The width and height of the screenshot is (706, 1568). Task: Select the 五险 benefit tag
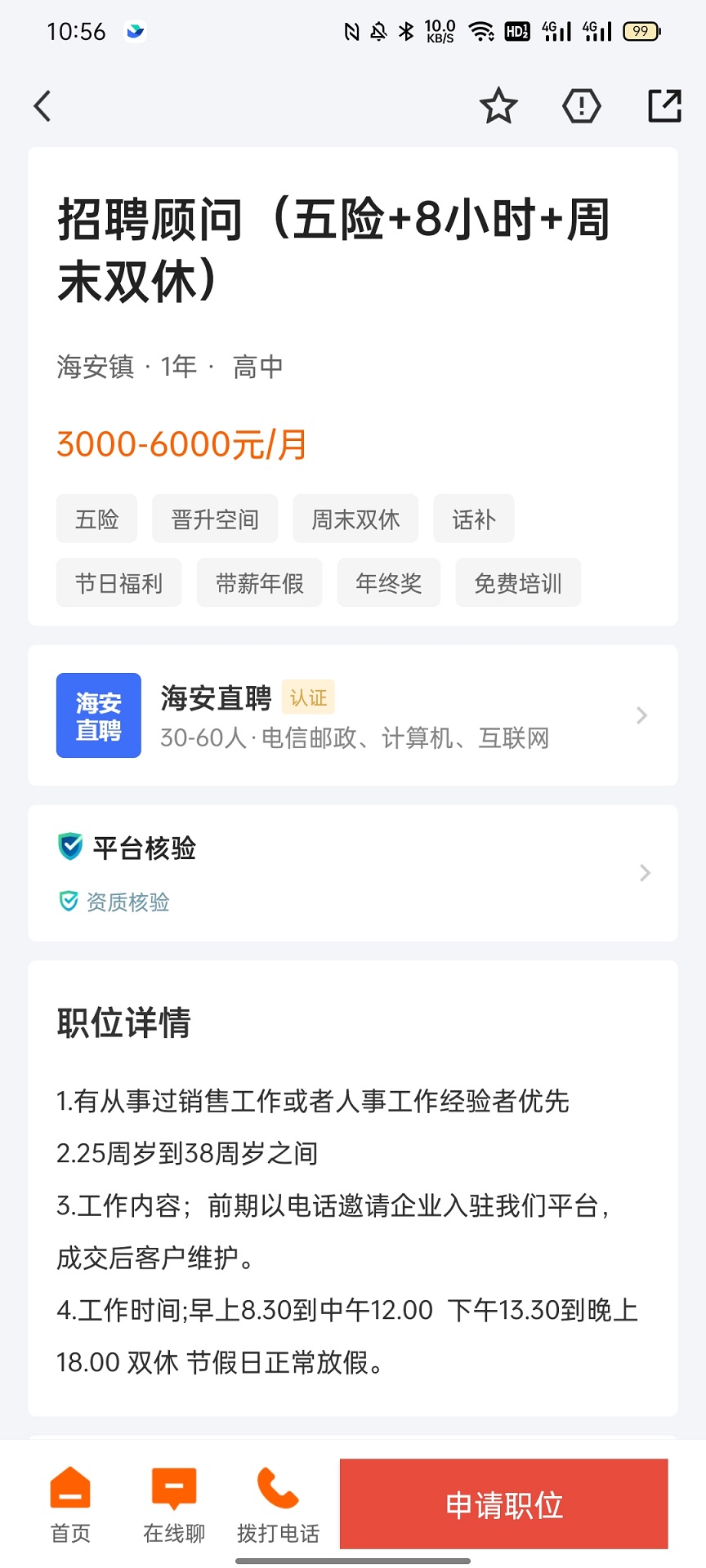pyautogui.click(x=96, y=519)
